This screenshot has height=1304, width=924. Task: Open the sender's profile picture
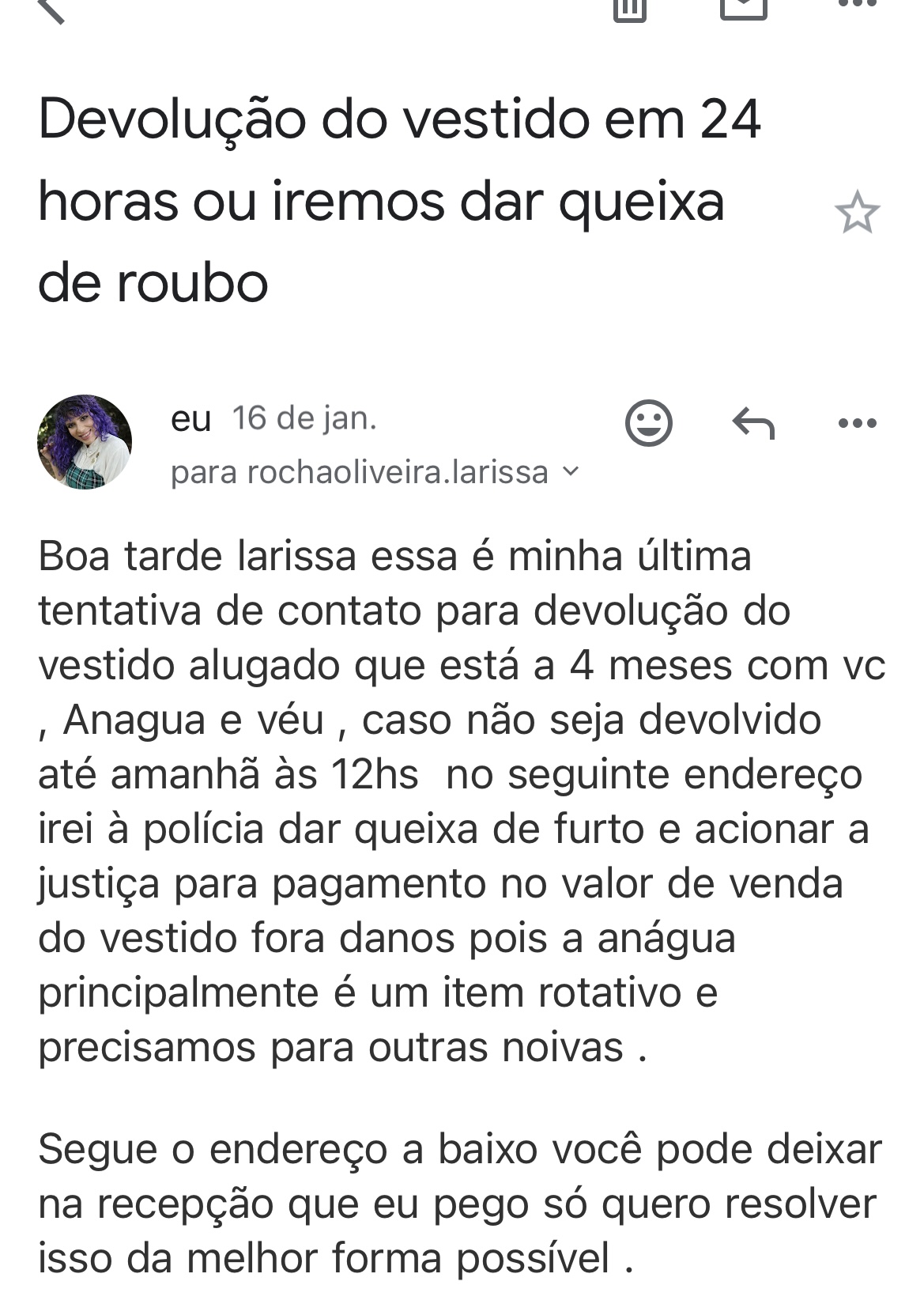coord(85,442)
